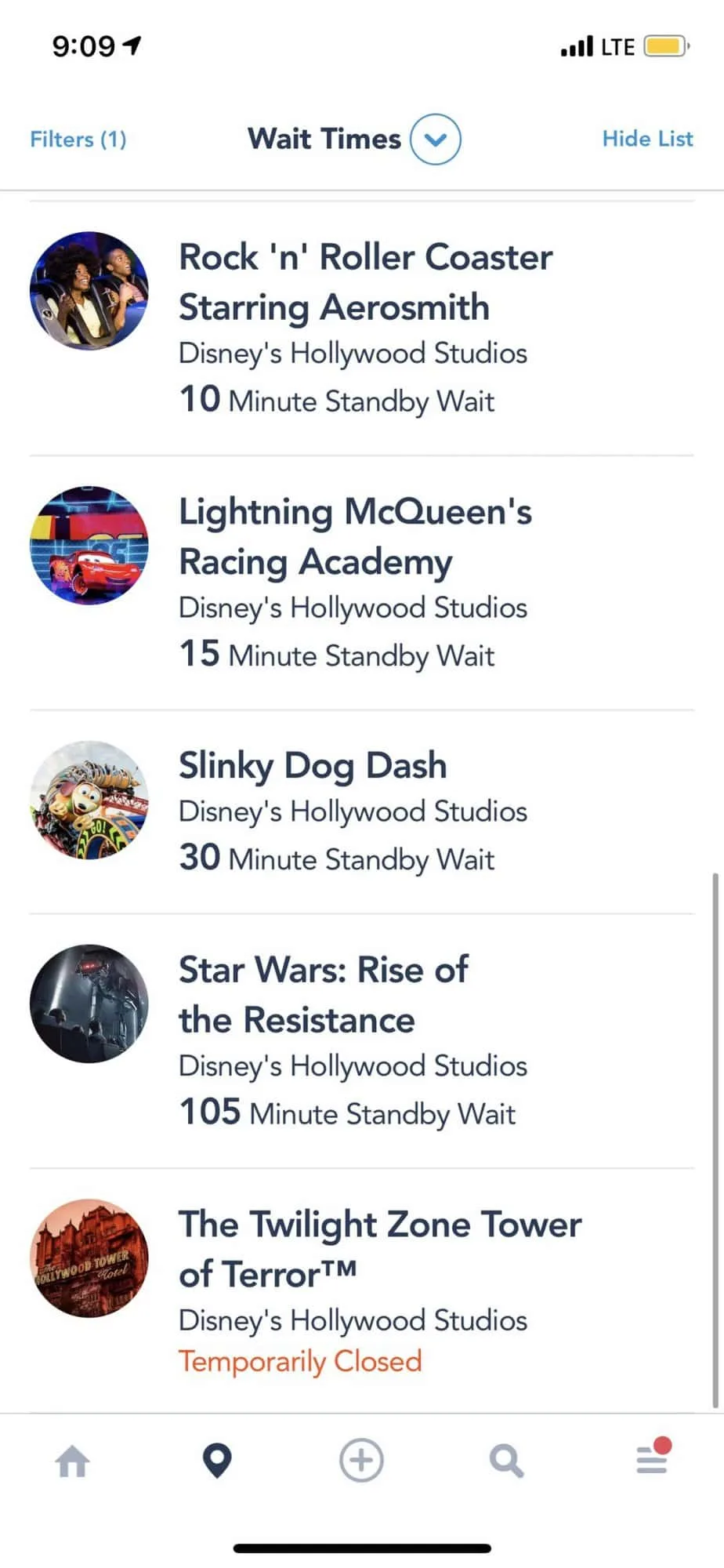This screenshot has width=724, height=1568.
Task: Tap Hide List to show map
Action: (647, 139)
